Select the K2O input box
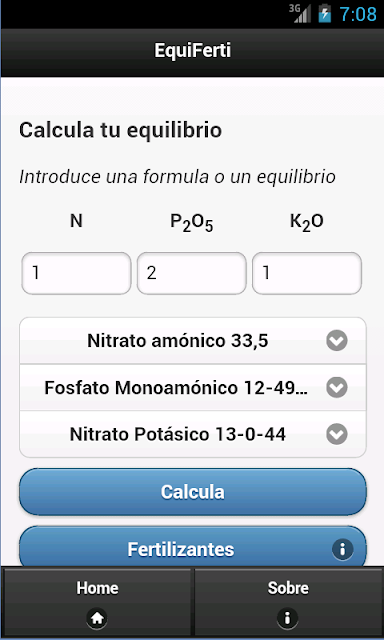This screenshot has height=640, width=384. click(x=307, y=273)
